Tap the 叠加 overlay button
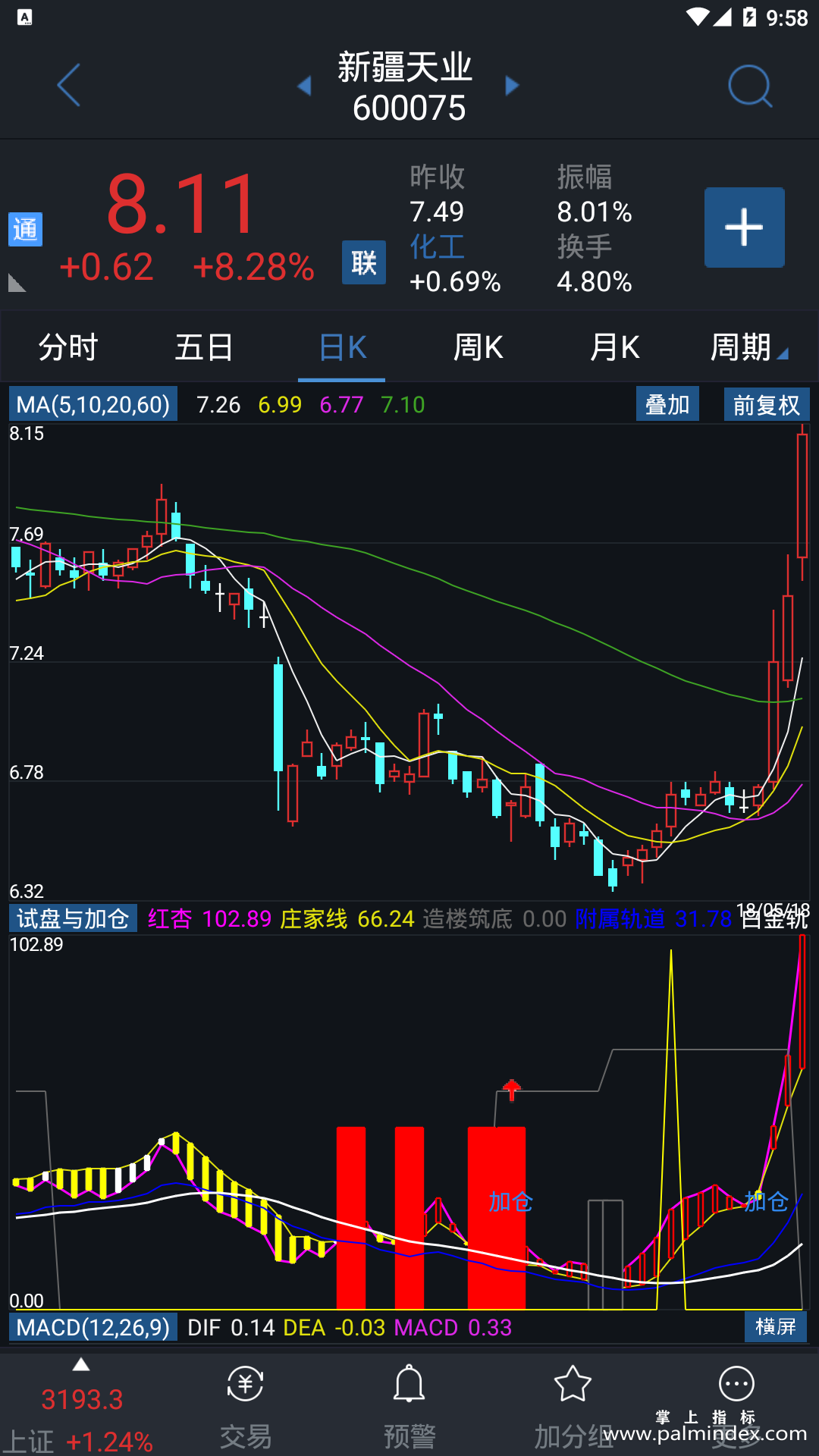The width and height of the screenshot is (819, 1456). point(667,404)
